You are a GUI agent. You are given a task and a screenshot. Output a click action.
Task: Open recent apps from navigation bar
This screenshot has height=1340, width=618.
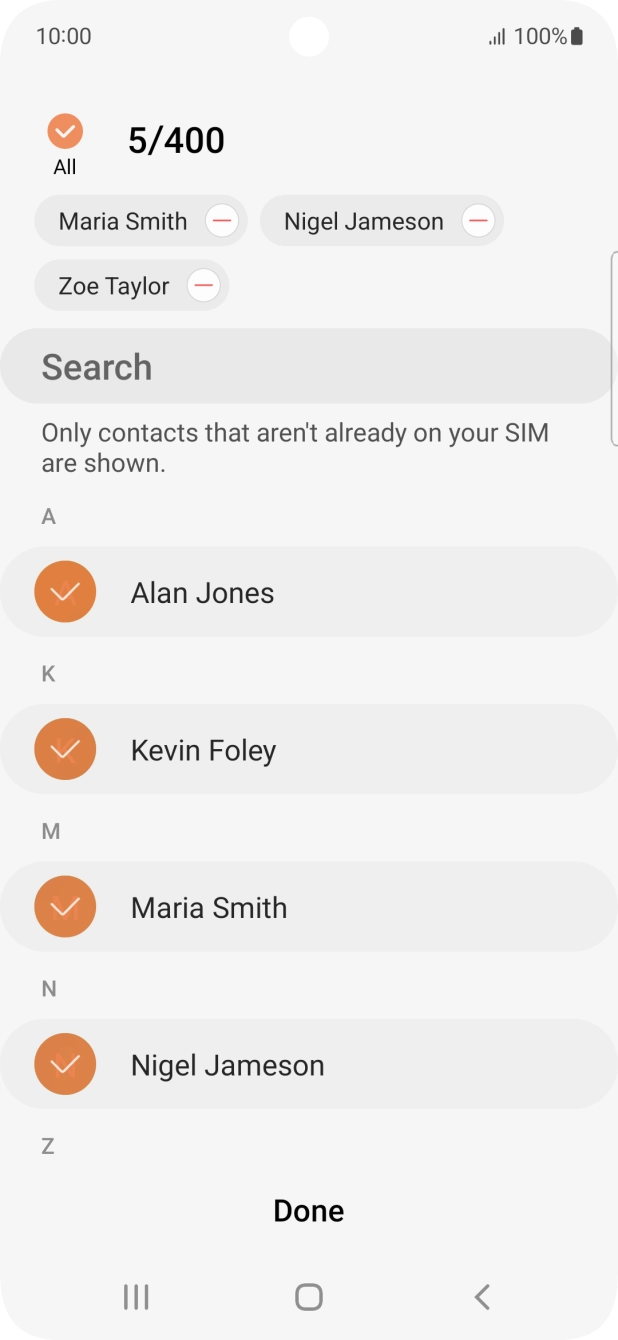point(136,1297)
